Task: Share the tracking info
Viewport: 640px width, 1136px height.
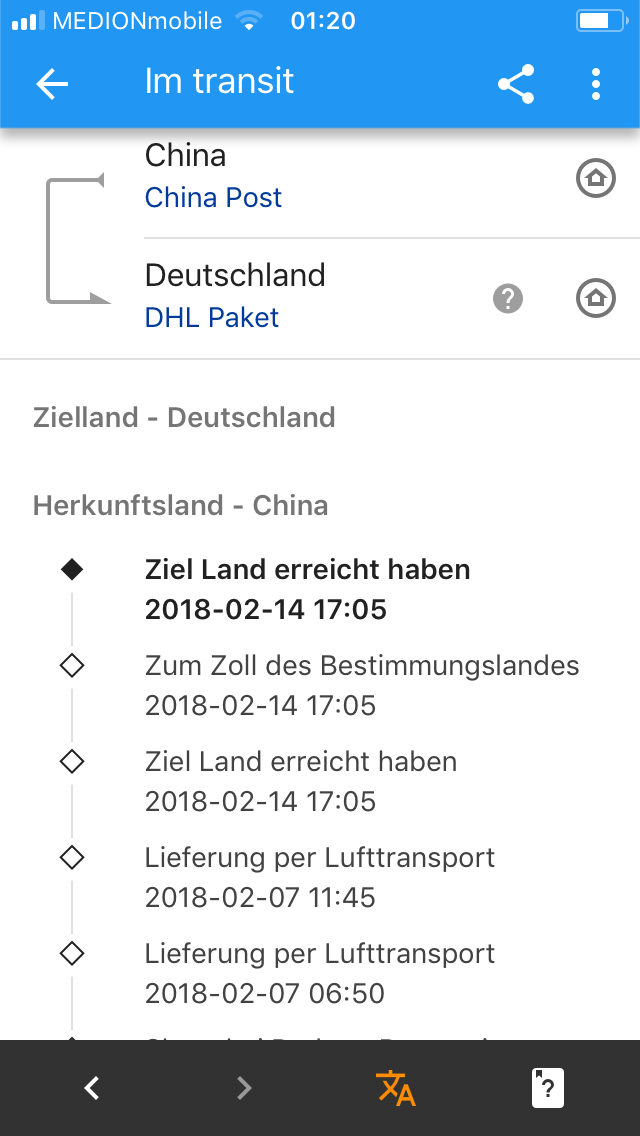Action: pos(516,84)
